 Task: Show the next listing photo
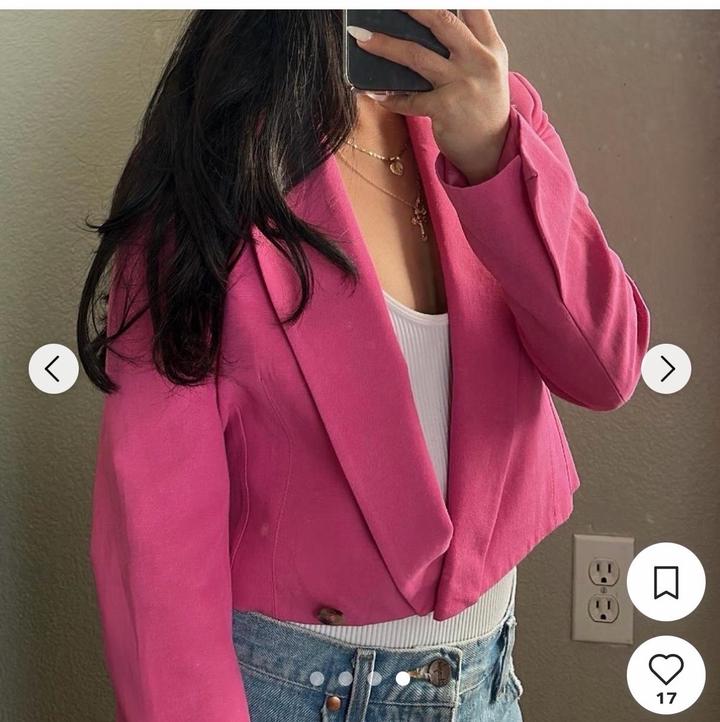click(x=666, y=369)
